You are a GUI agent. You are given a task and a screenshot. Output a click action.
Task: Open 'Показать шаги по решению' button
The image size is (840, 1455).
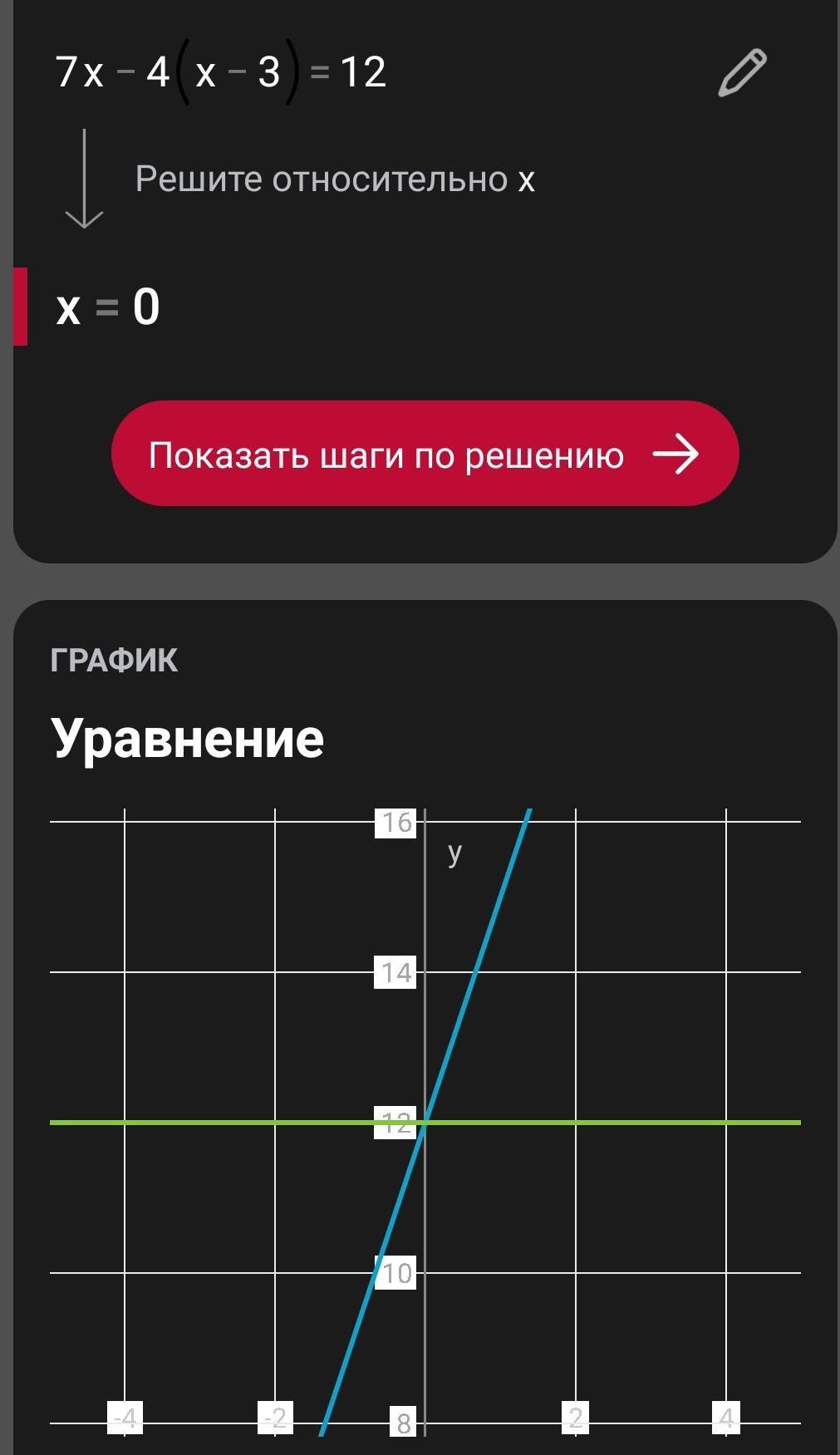click(x=425, y=454)
